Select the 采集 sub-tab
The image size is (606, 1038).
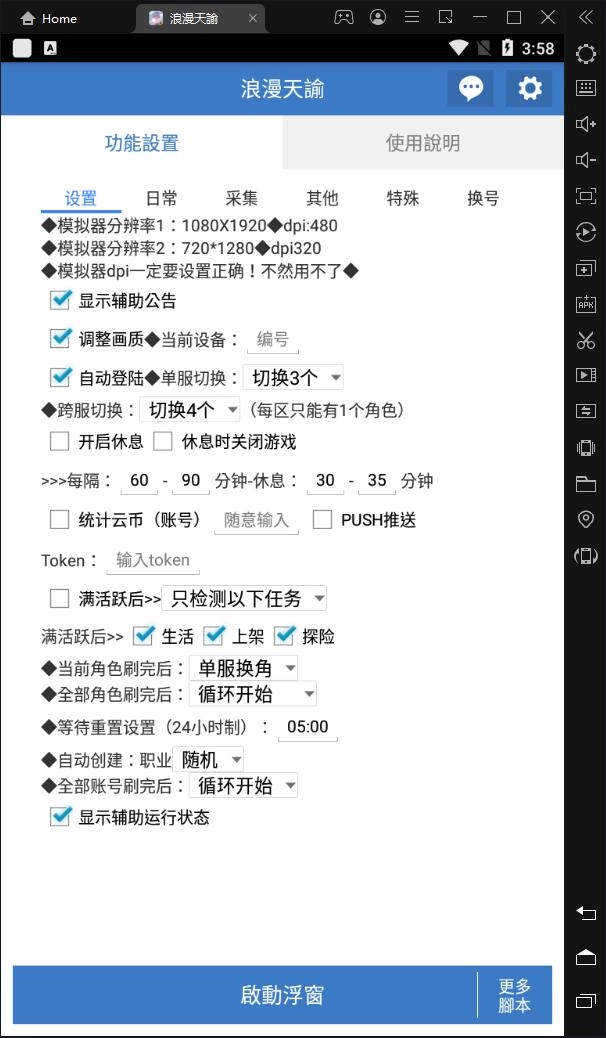click(242, 198)
